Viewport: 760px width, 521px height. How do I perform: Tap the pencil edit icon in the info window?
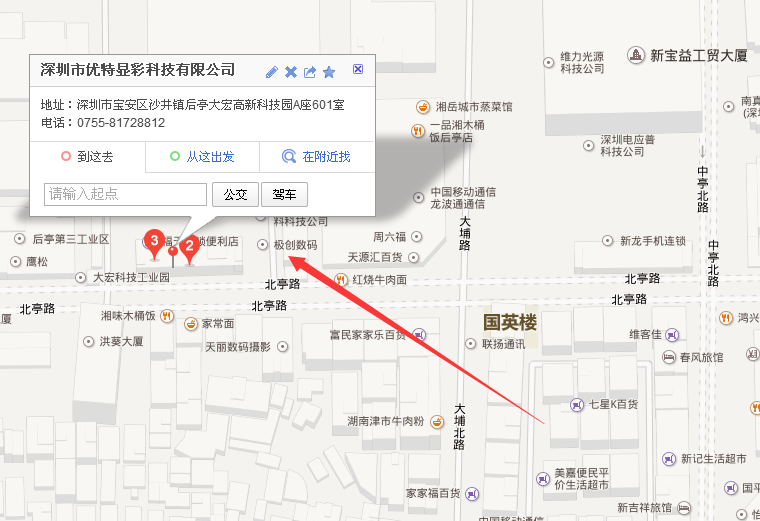272,72
